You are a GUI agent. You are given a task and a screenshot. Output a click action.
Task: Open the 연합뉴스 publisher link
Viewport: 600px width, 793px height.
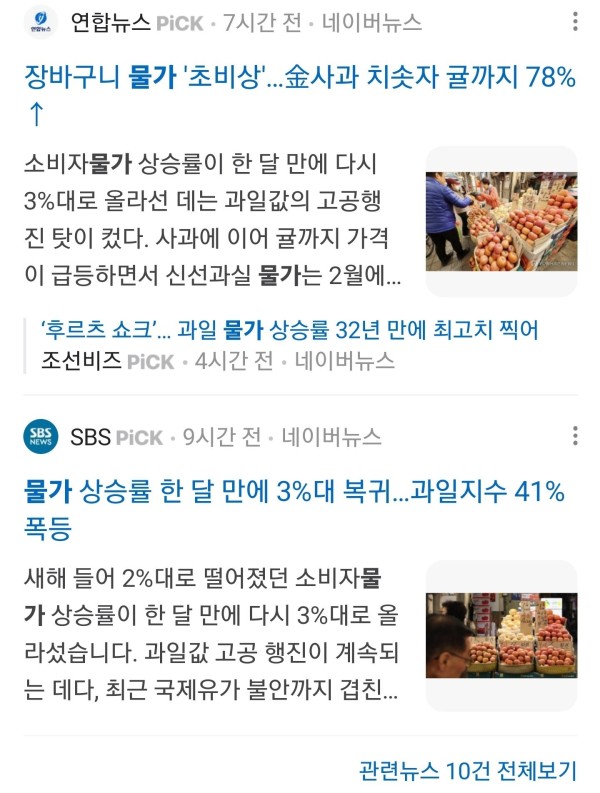pyautogui.click(x=110, y=22)
